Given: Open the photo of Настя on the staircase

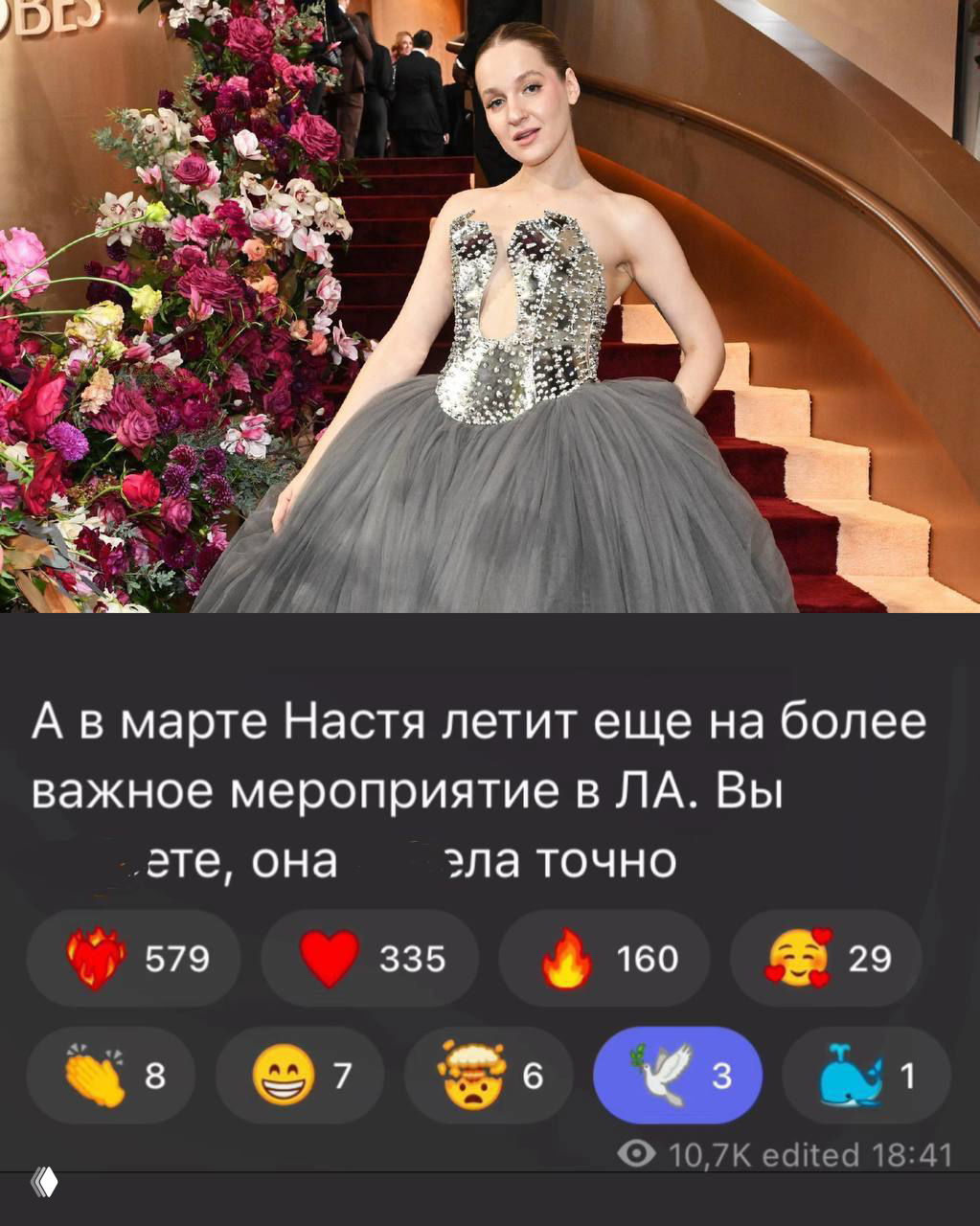Looking at the screenshot, I should 490,306.
